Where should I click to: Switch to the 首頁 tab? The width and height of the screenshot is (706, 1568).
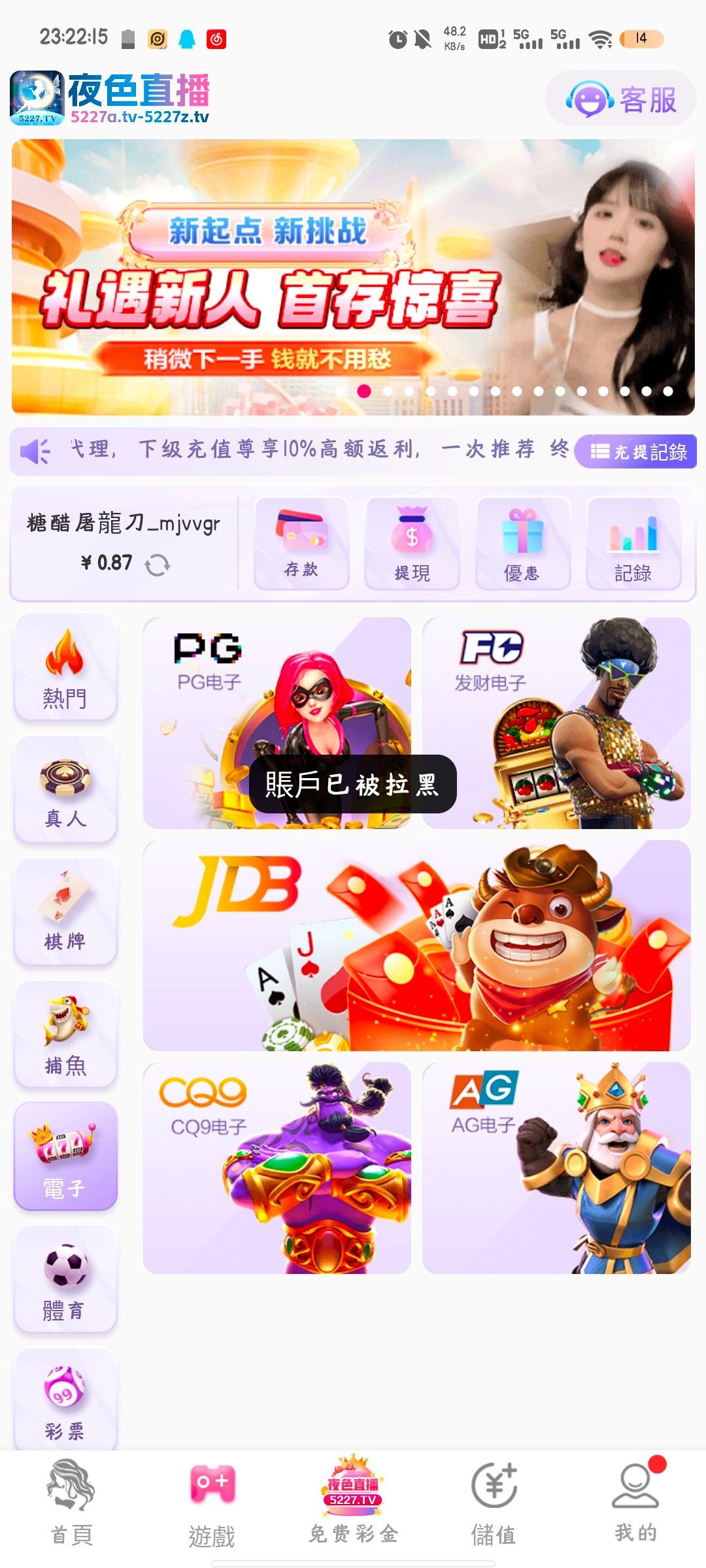click(x=71, y=1503)
